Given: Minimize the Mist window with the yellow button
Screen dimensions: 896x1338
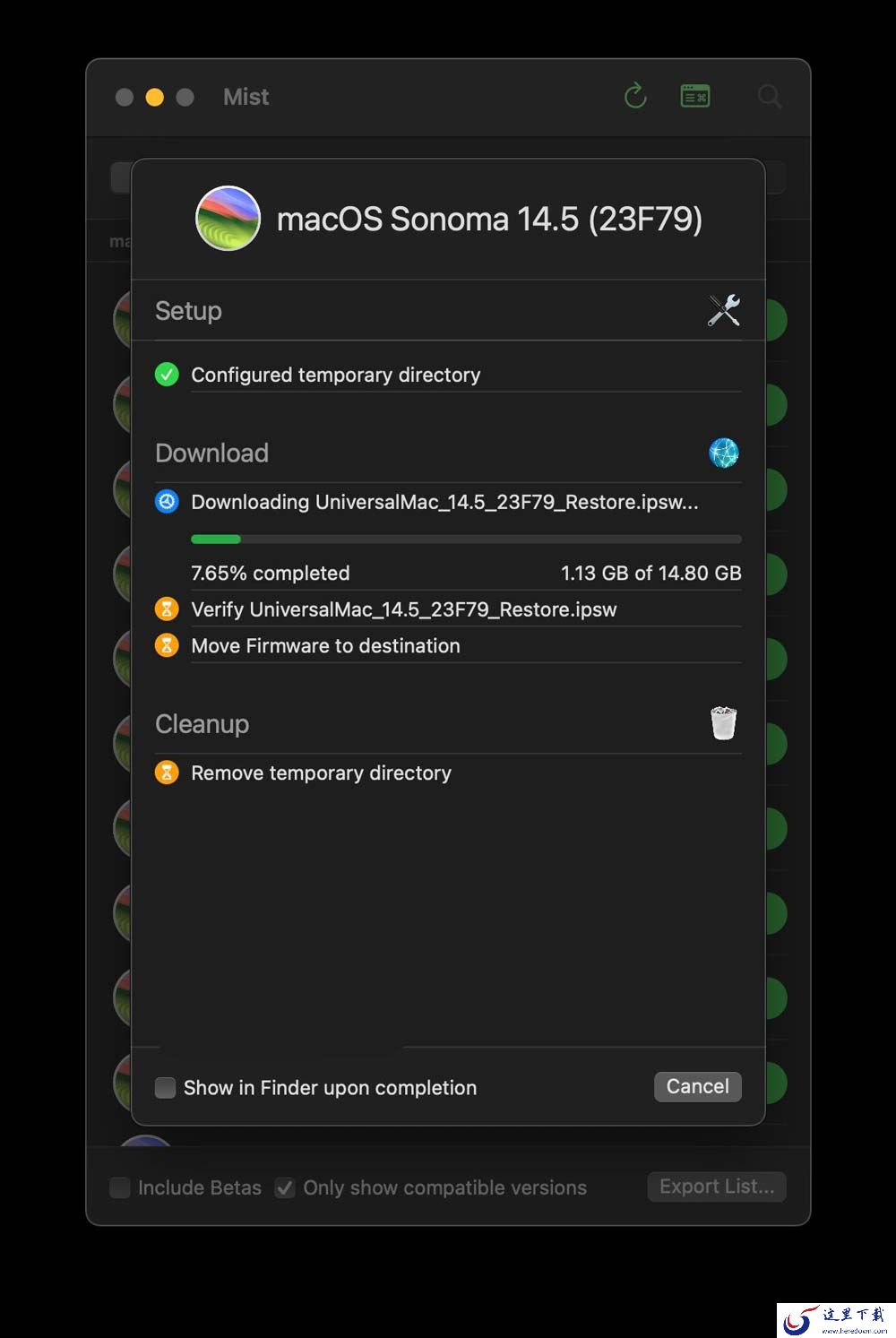Looking at the screenshot, I should [155, 98].
